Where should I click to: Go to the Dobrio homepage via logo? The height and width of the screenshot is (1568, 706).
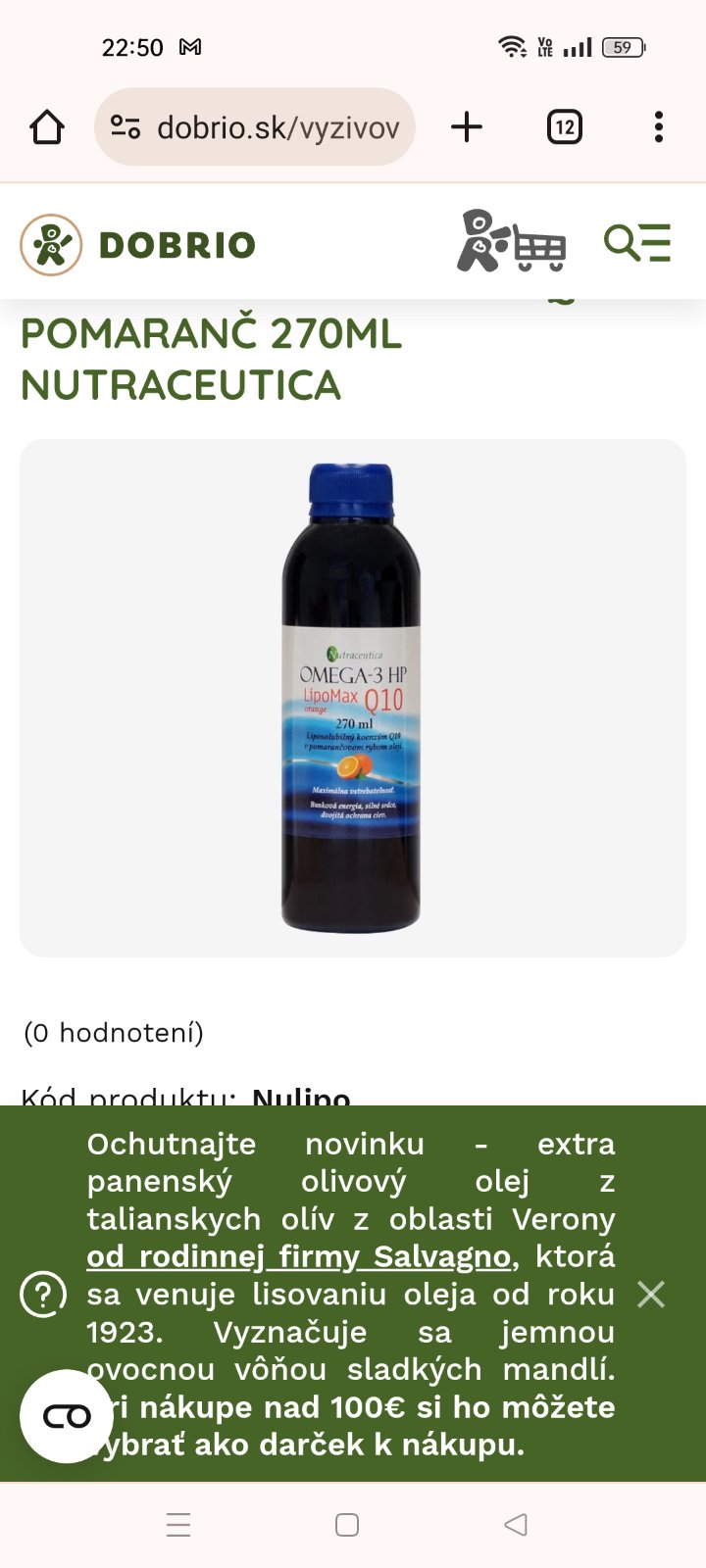coord(138,244)
